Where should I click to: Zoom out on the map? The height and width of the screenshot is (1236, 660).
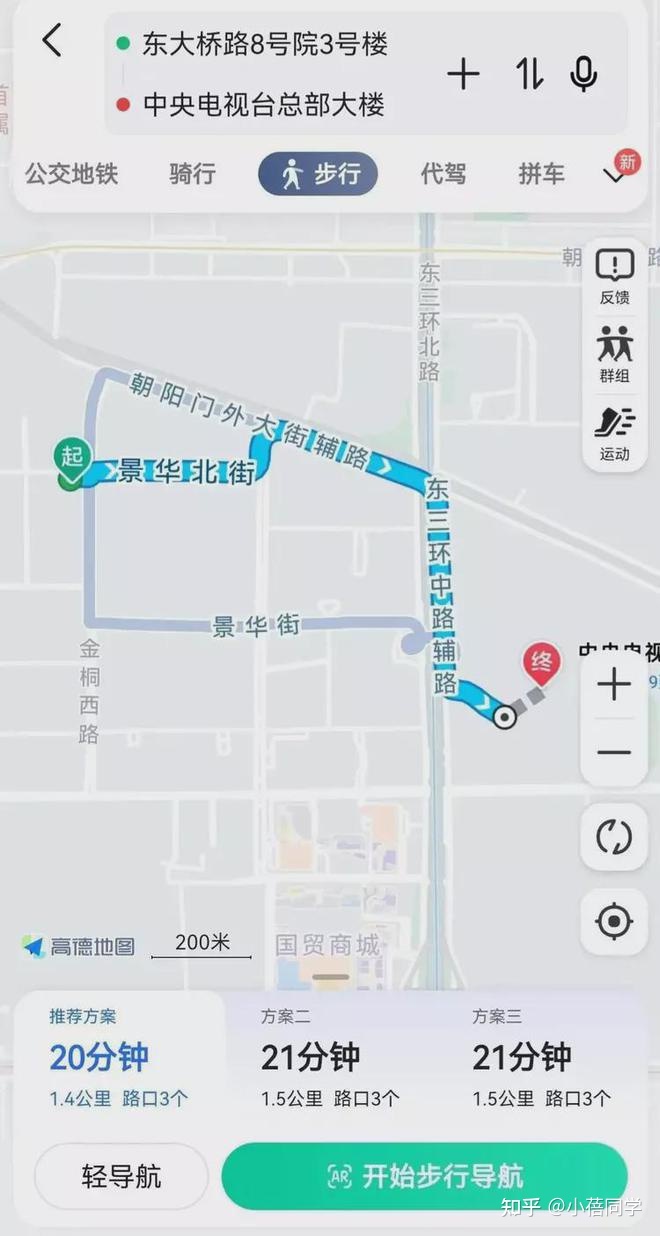pyautogui.click(x=614, y=753)
